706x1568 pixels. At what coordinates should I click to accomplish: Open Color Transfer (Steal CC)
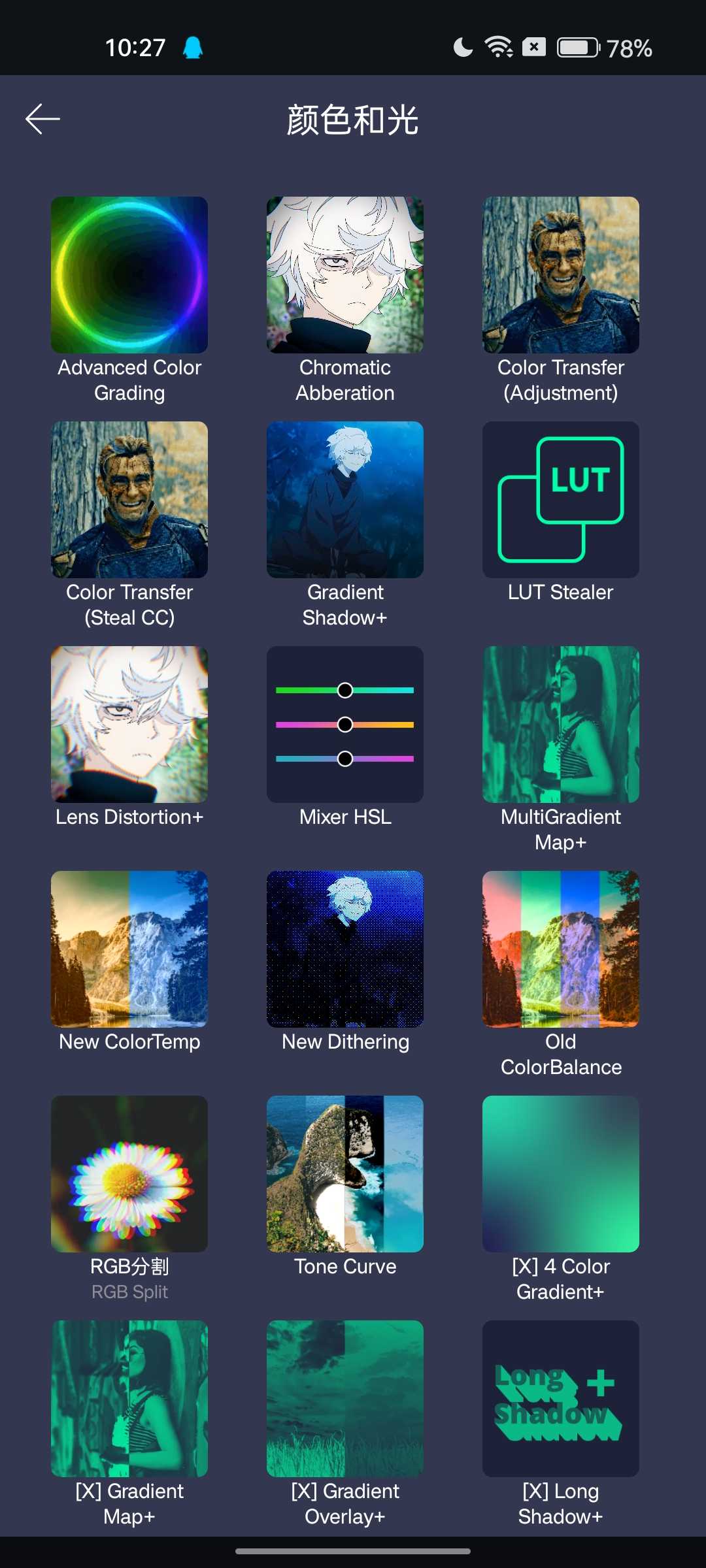(x=129, y=500)
